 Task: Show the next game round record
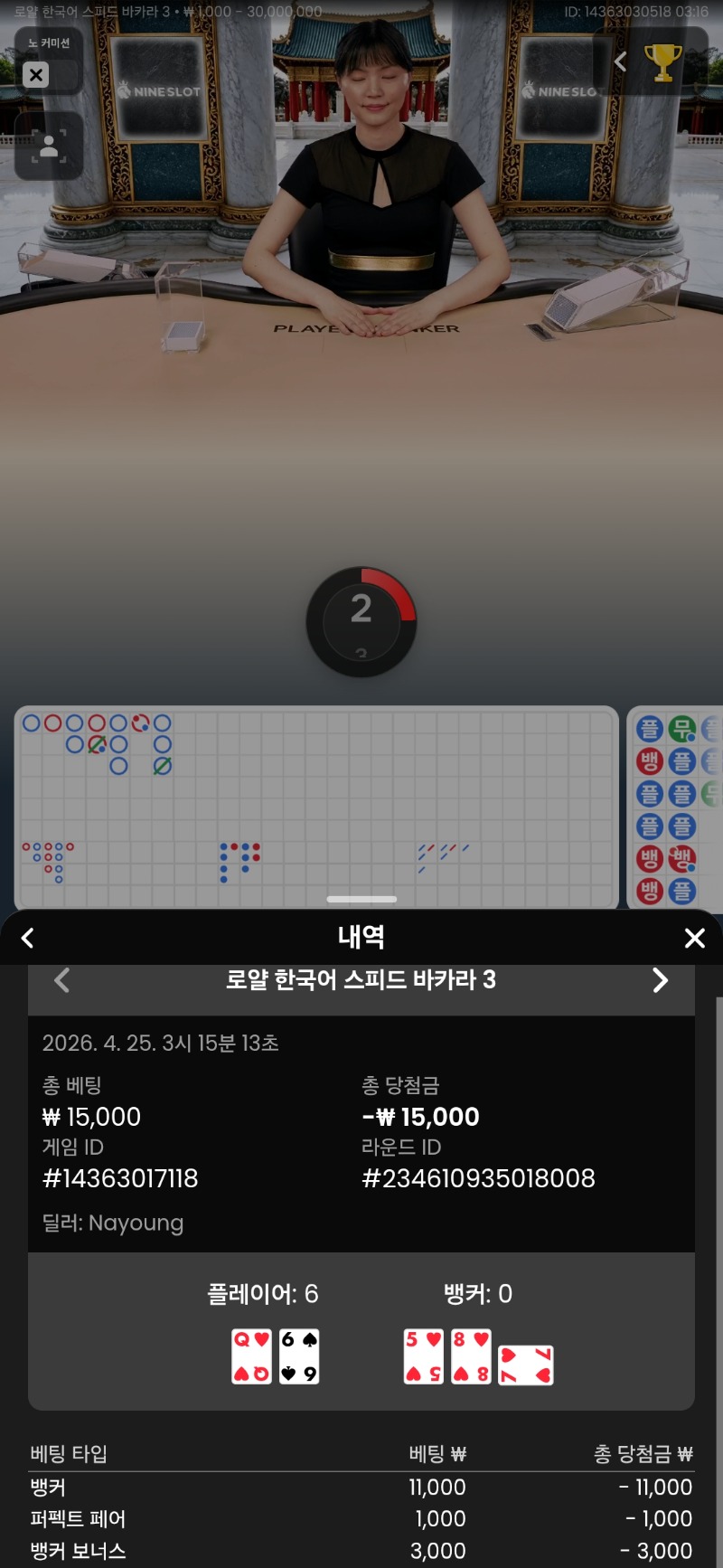click(x=661, y=980)
